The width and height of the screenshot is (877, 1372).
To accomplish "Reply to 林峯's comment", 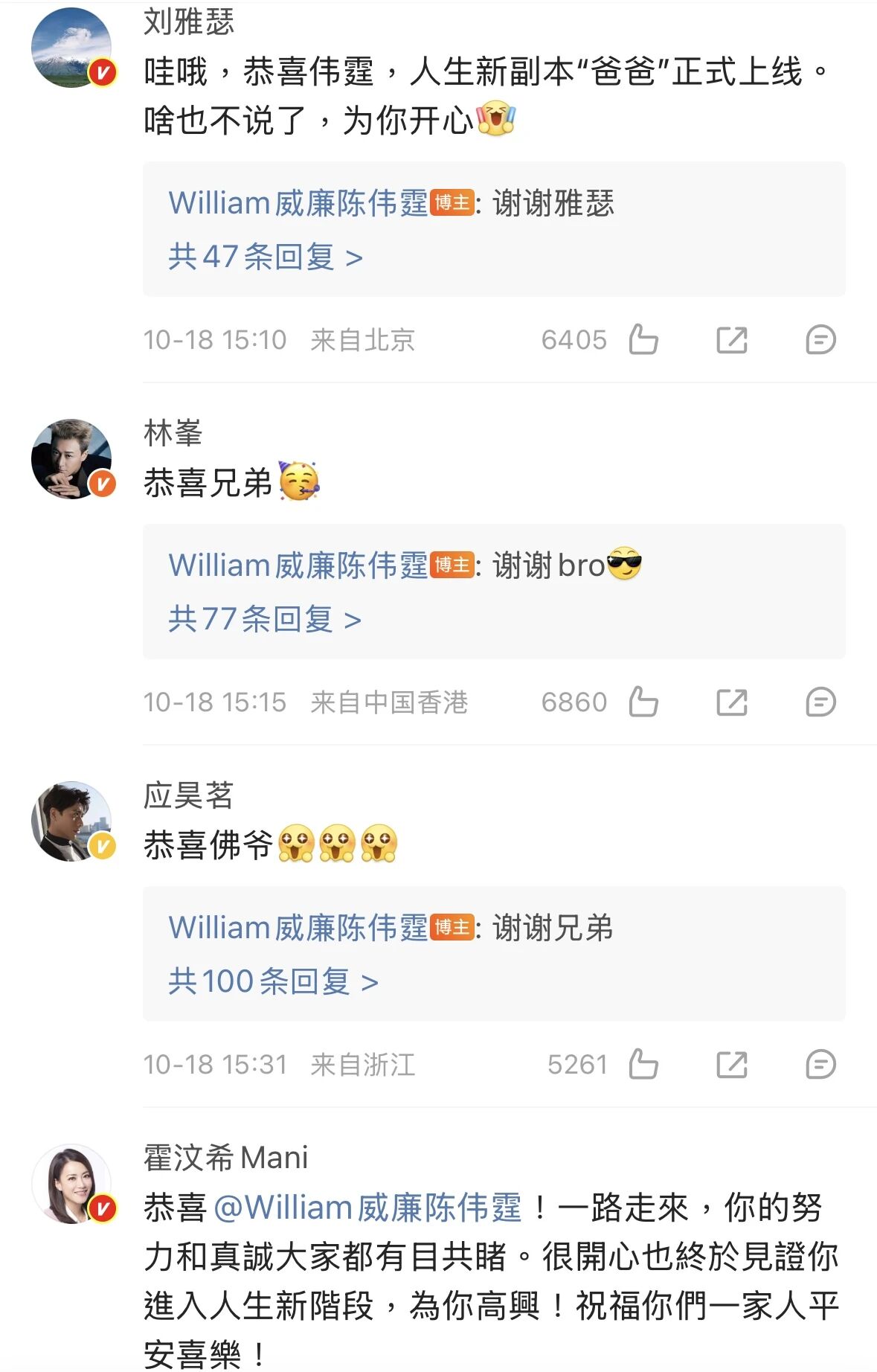I will point(820,702).
